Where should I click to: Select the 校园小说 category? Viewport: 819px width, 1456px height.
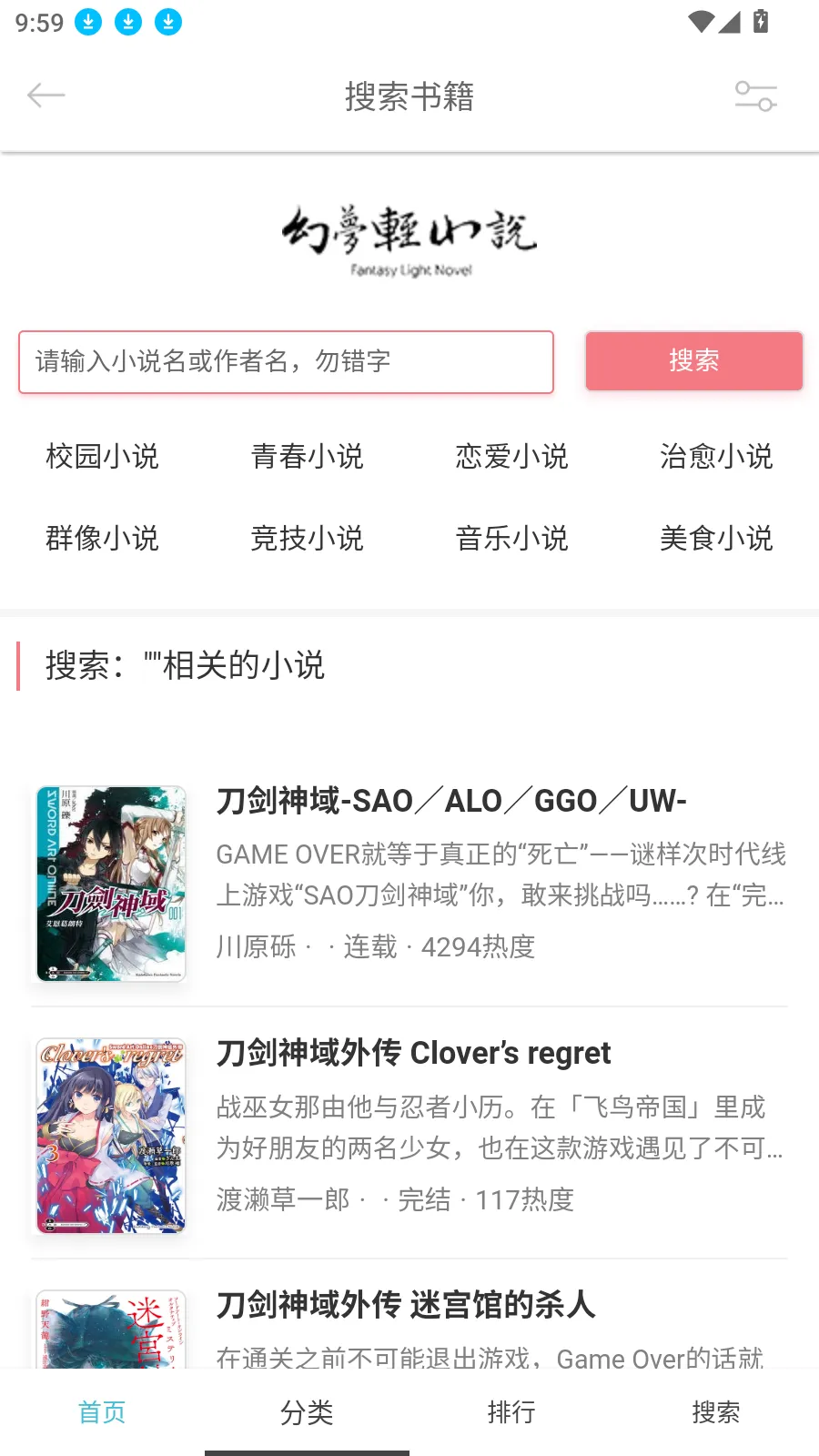(x=102, y=456)
